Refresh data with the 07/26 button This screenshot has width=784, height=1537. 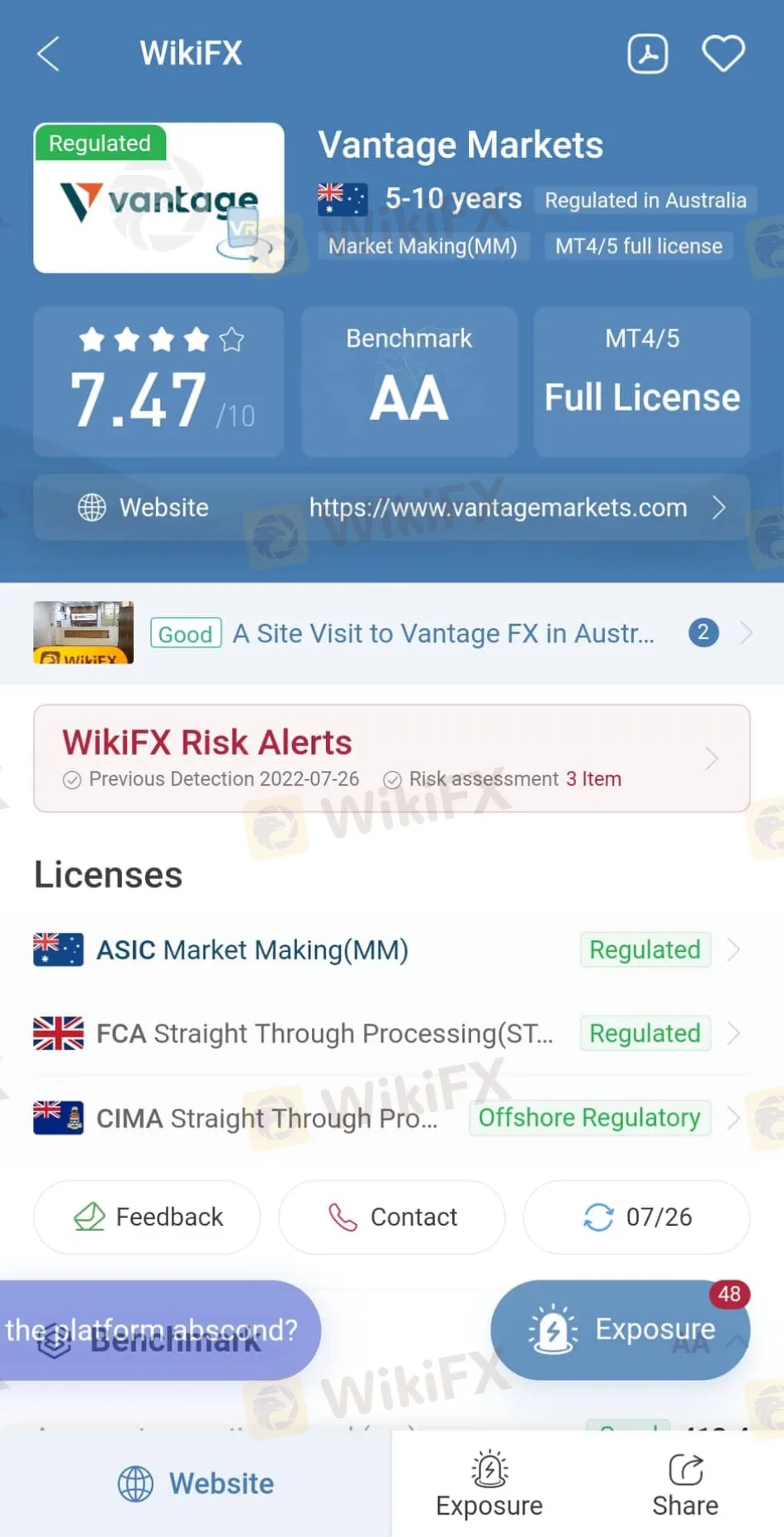(x=637, y=1217)
